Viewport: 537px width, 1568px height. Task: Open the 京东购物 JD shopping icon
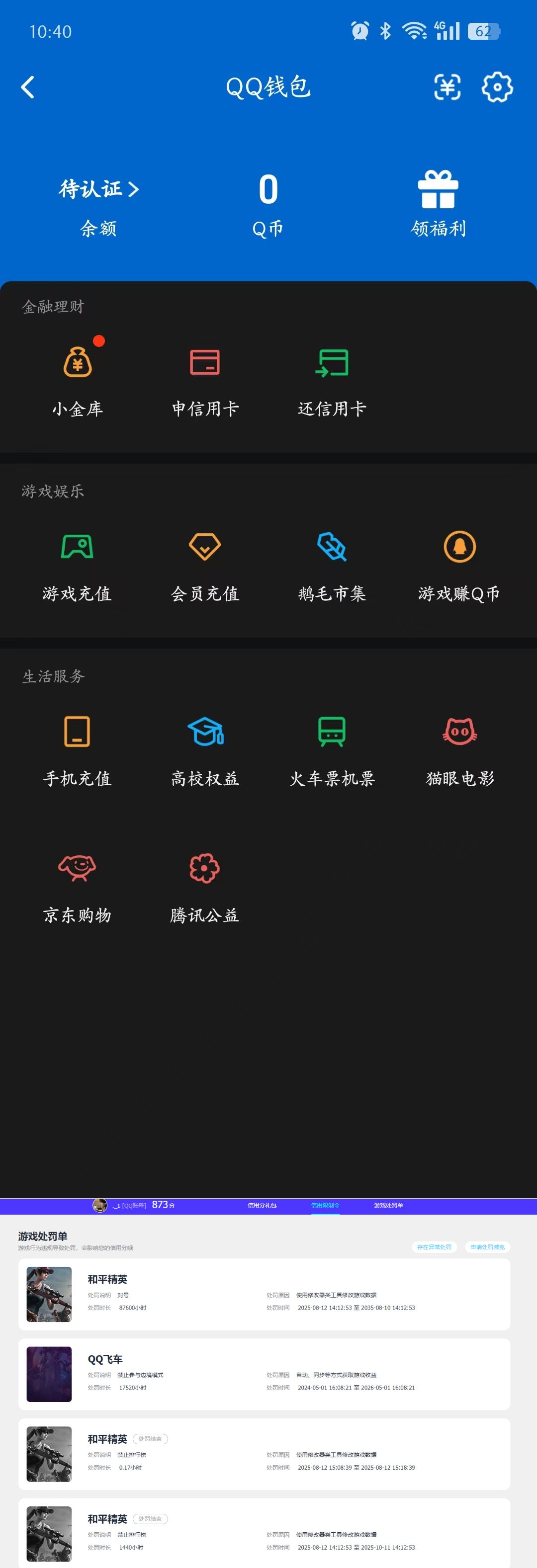click(x=78, y=886)
